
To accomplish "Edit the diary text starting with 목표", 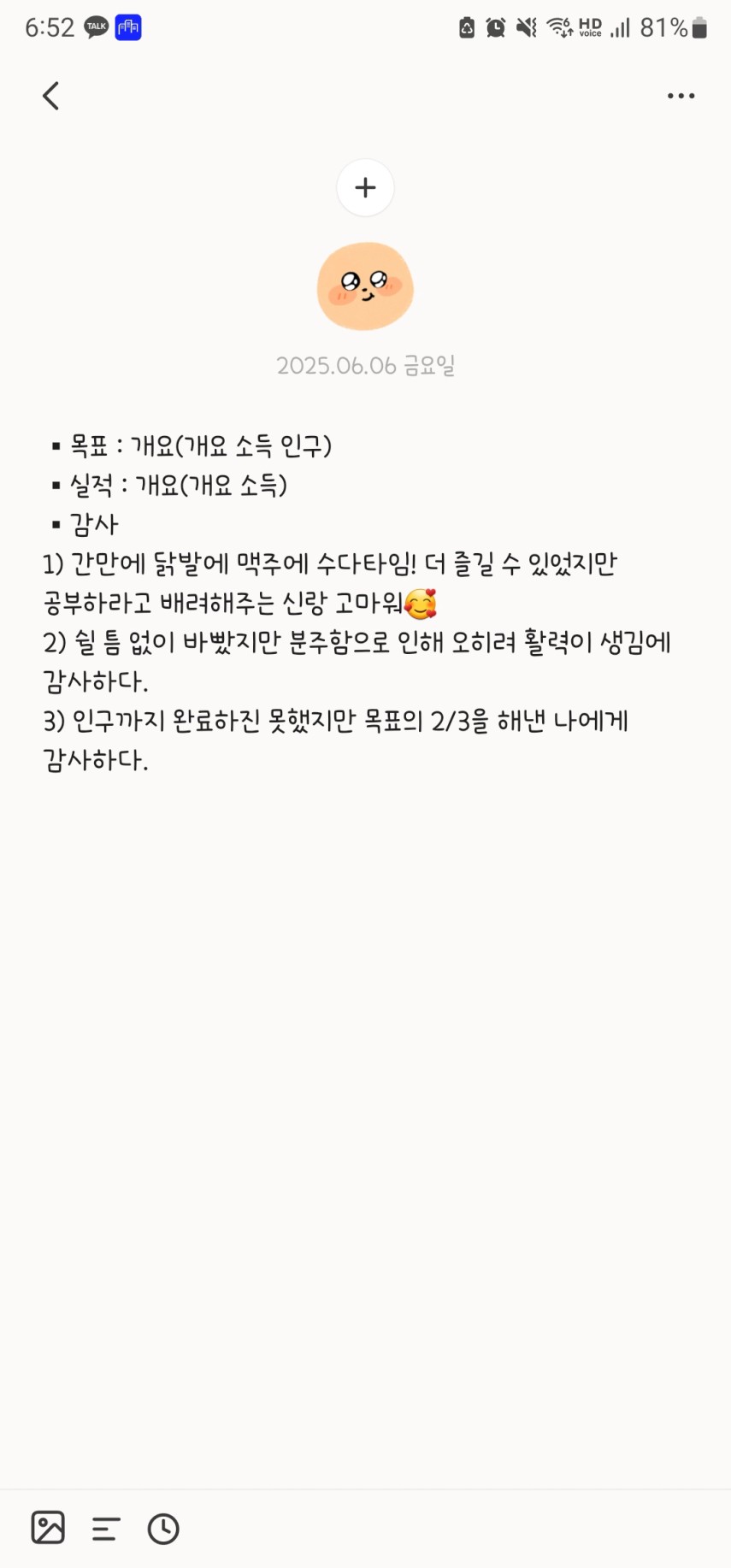I will [x=201, y=446].
